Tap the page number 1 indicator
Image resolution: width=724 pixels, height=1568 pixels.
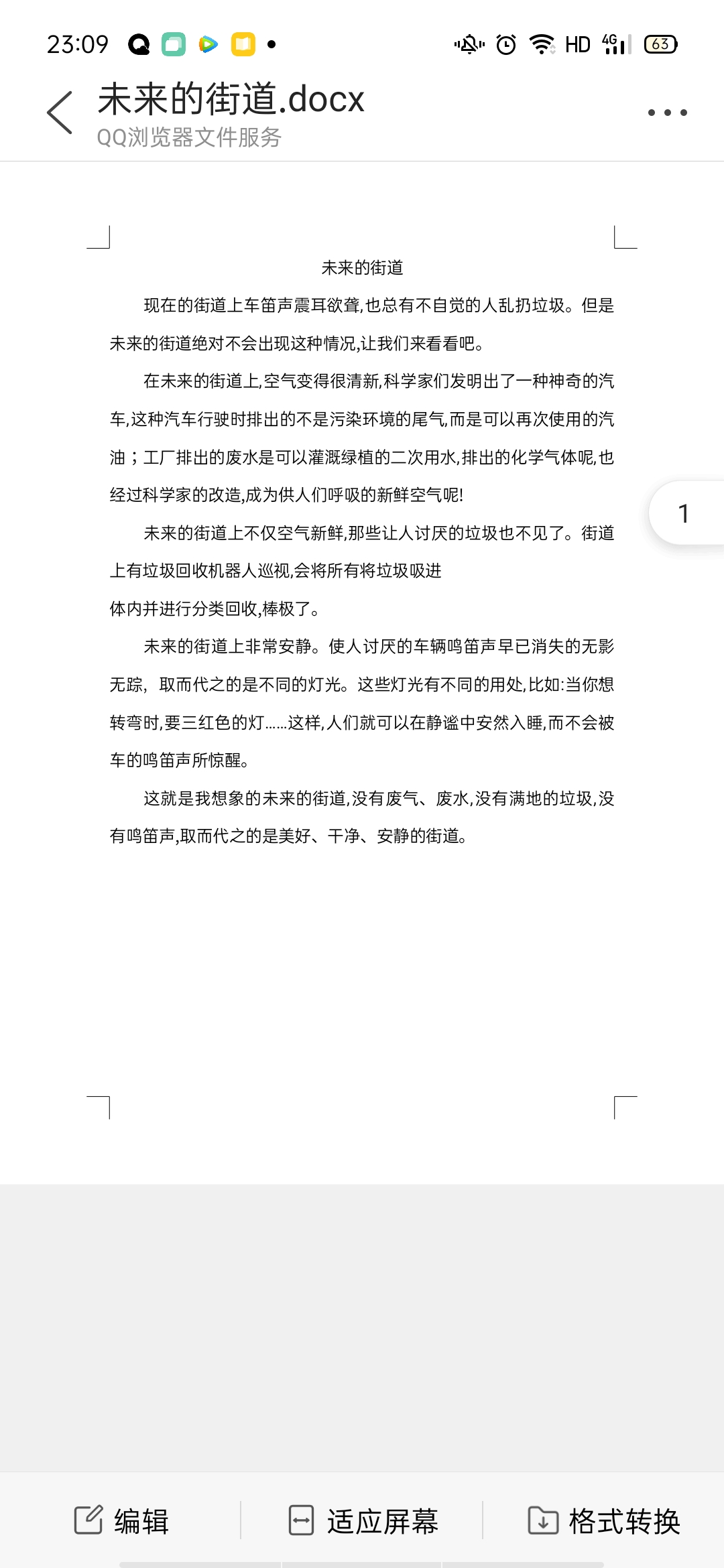684,513
